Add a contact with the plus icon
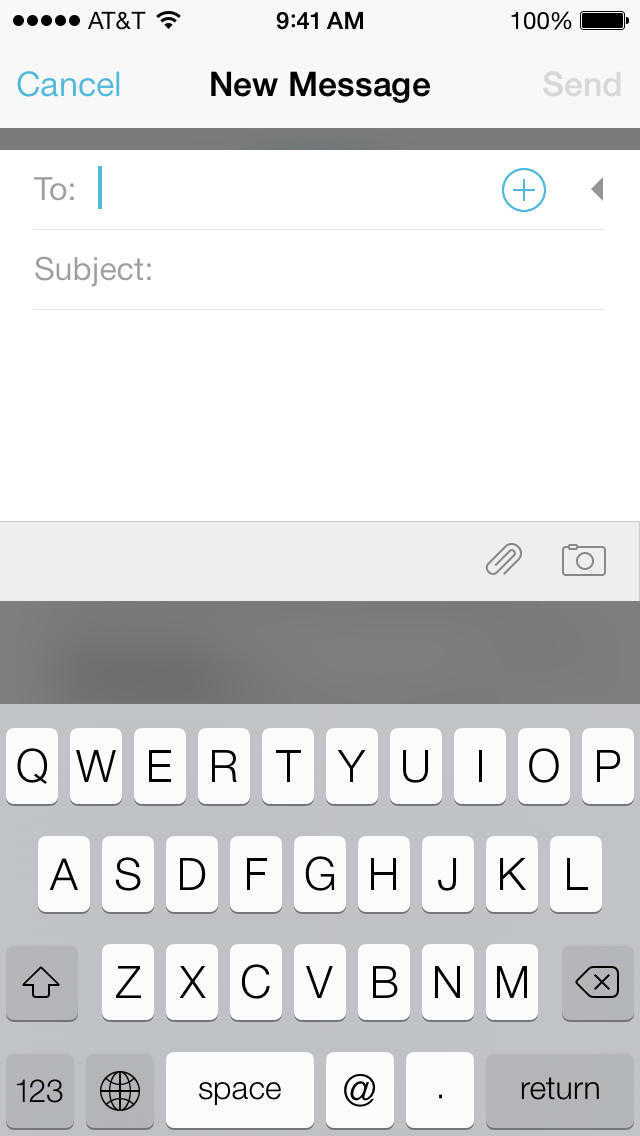The width and height of the screenshot is (640, 1136). (523, 189)
